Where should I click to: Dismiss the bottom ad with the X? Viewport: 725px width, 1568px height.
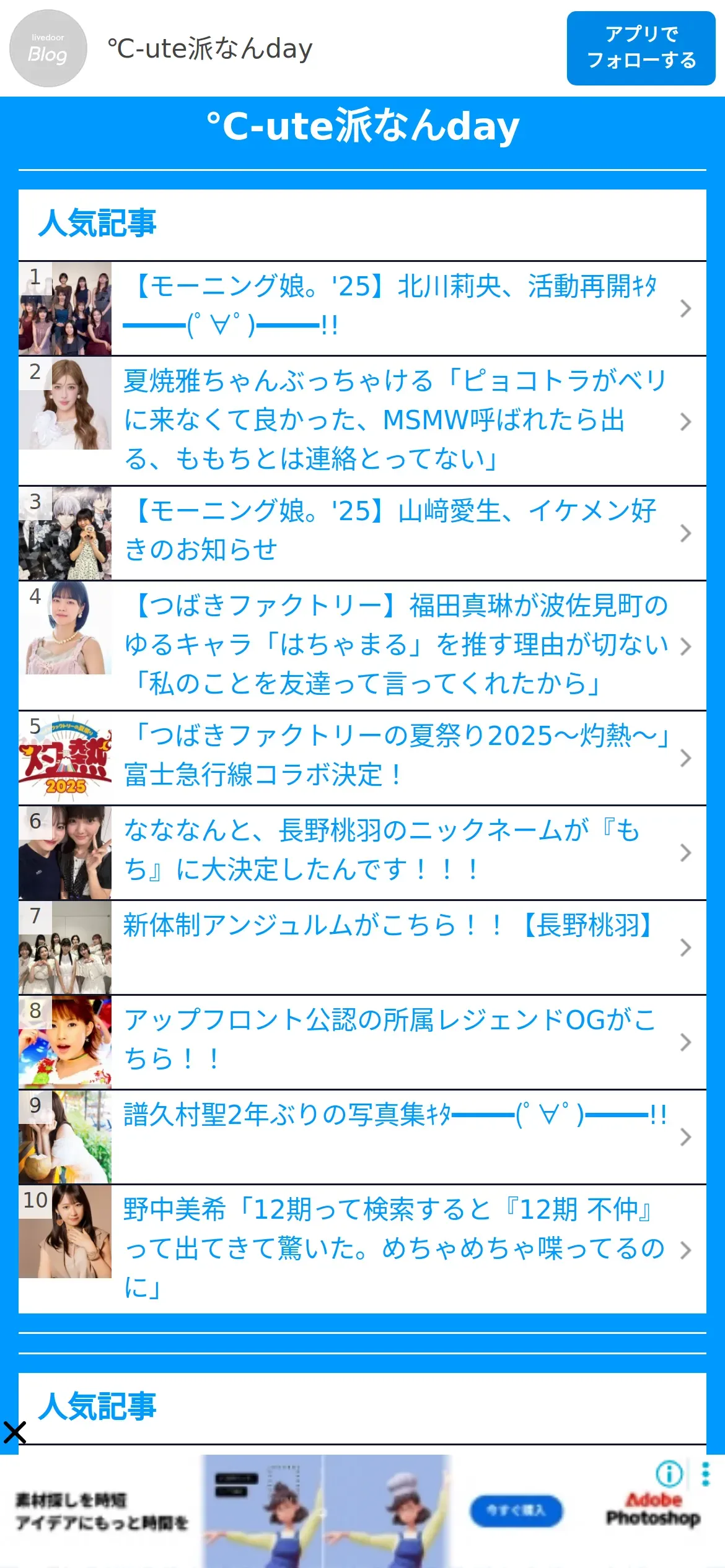click(14, 1432)
